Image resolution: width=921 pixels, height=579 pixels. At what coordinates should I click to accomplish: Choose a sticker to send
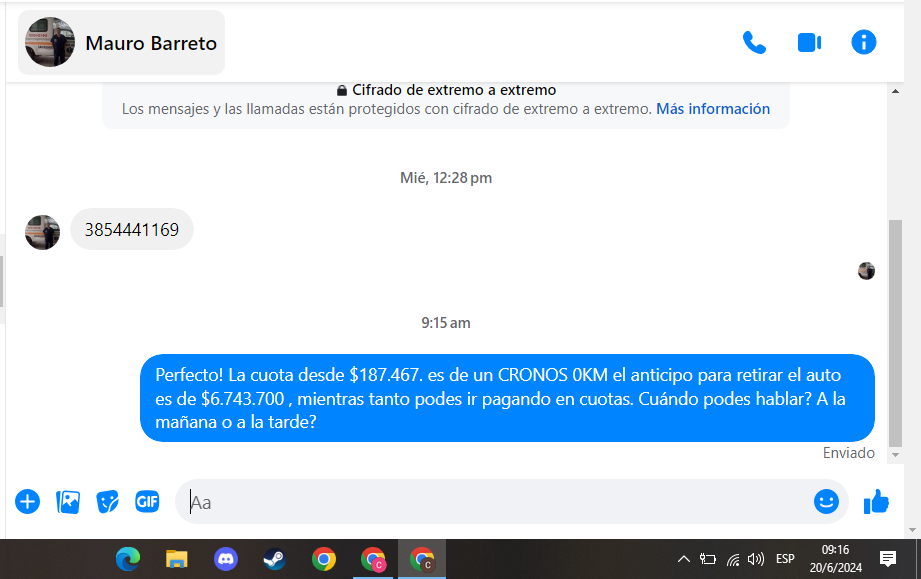pyautogui.click(x=107, y=502)
